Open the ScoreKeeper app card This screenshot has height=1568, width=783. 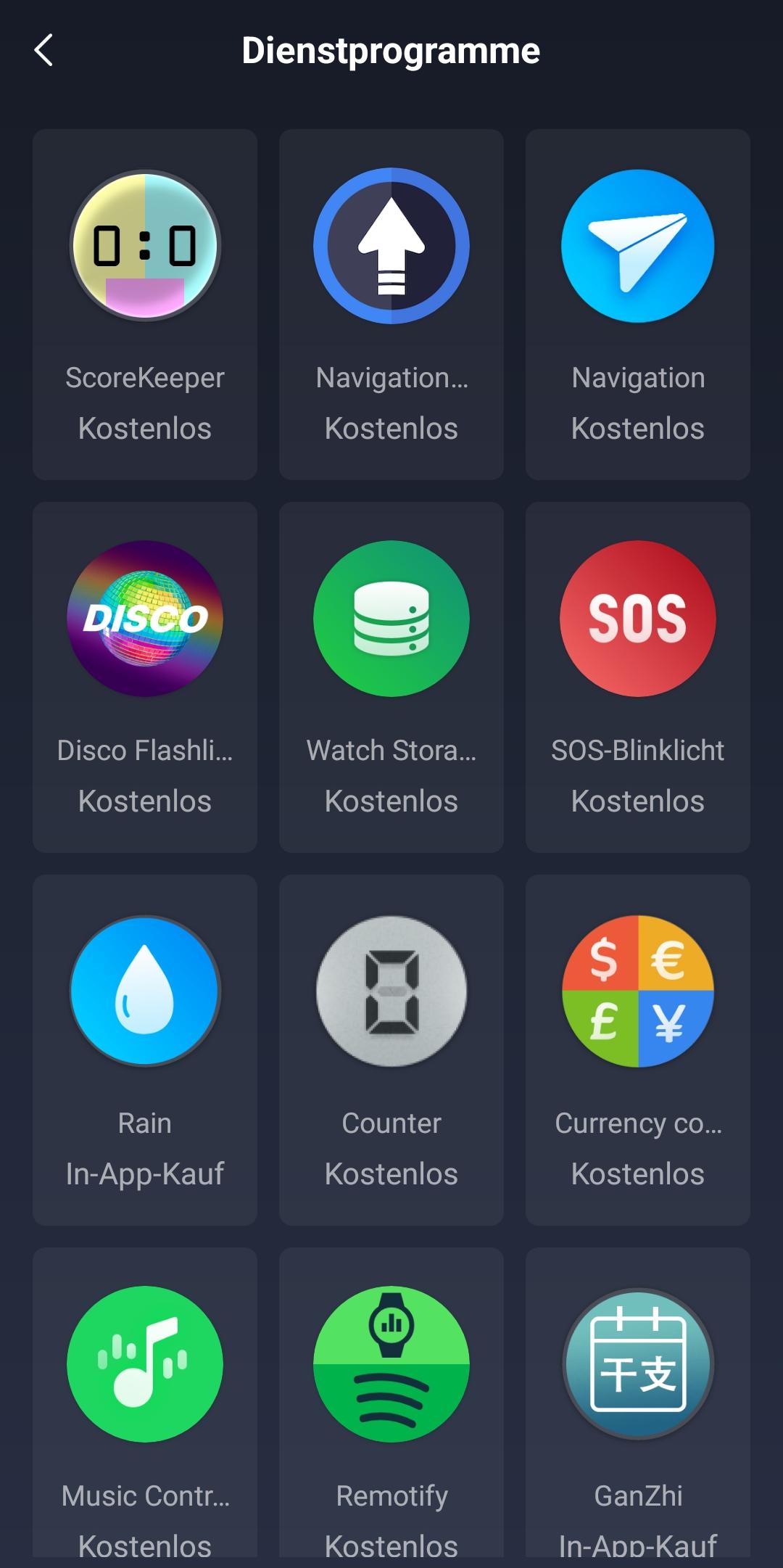coord(145,305)
